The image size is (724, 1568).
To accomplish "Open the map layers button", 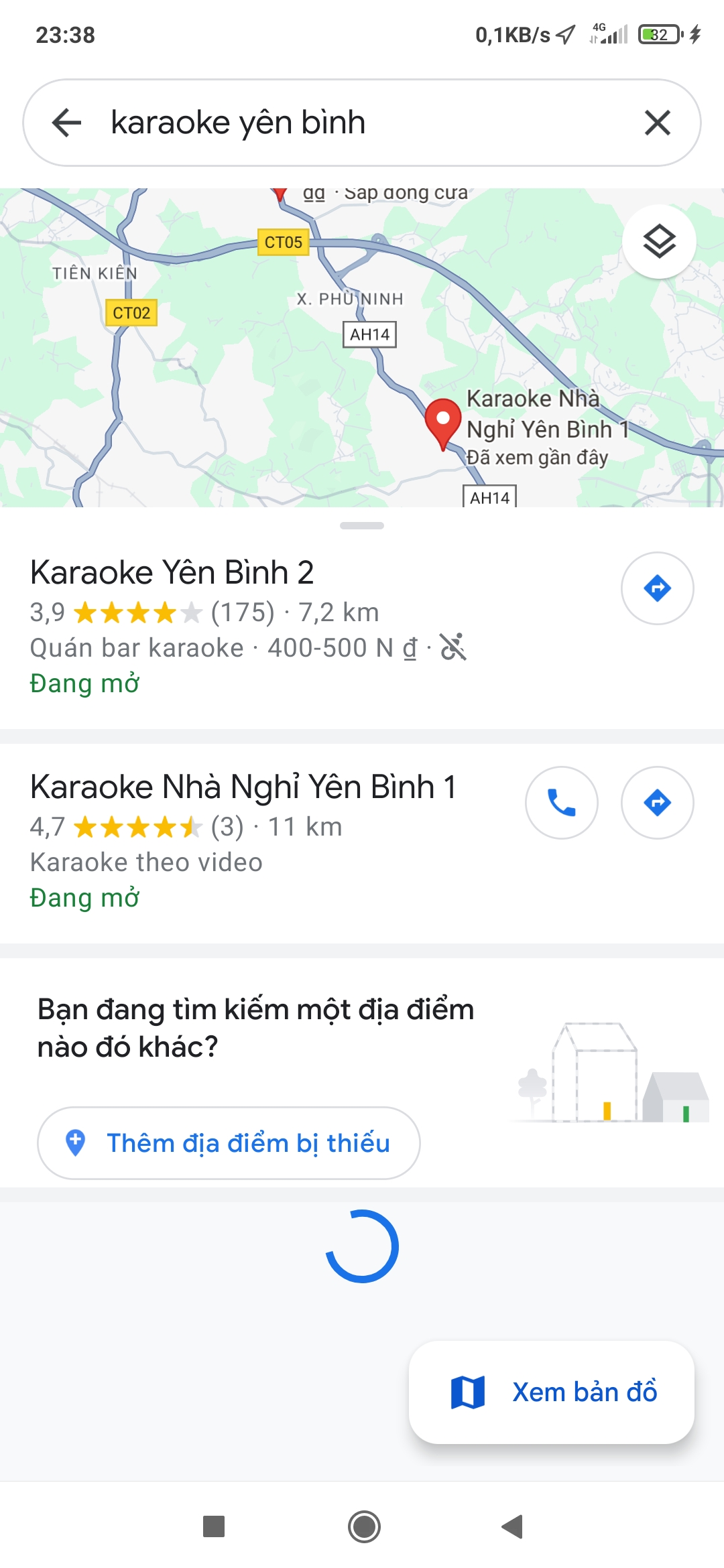I will pyautogui.click(x=659, y=241).
